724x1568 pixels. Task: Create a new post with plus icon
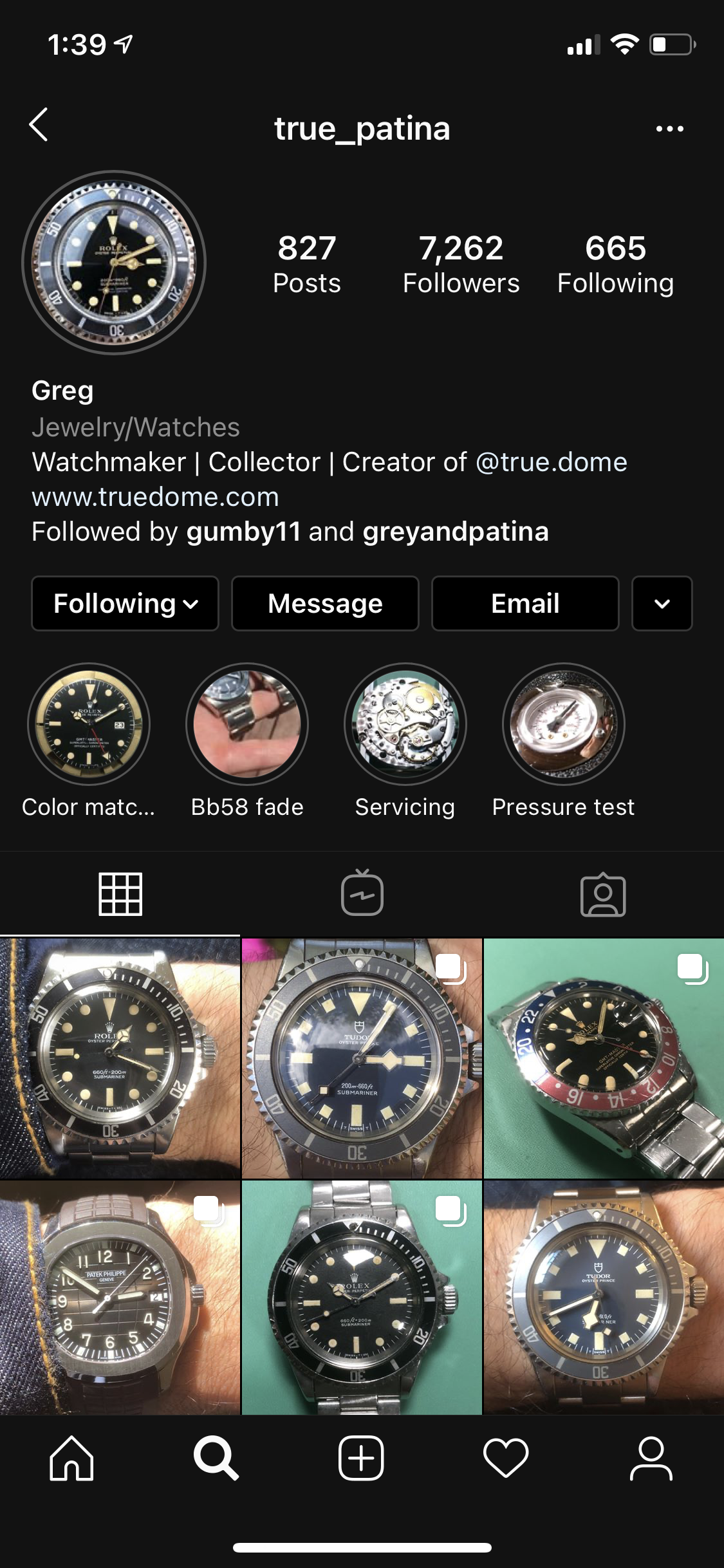361,1459
